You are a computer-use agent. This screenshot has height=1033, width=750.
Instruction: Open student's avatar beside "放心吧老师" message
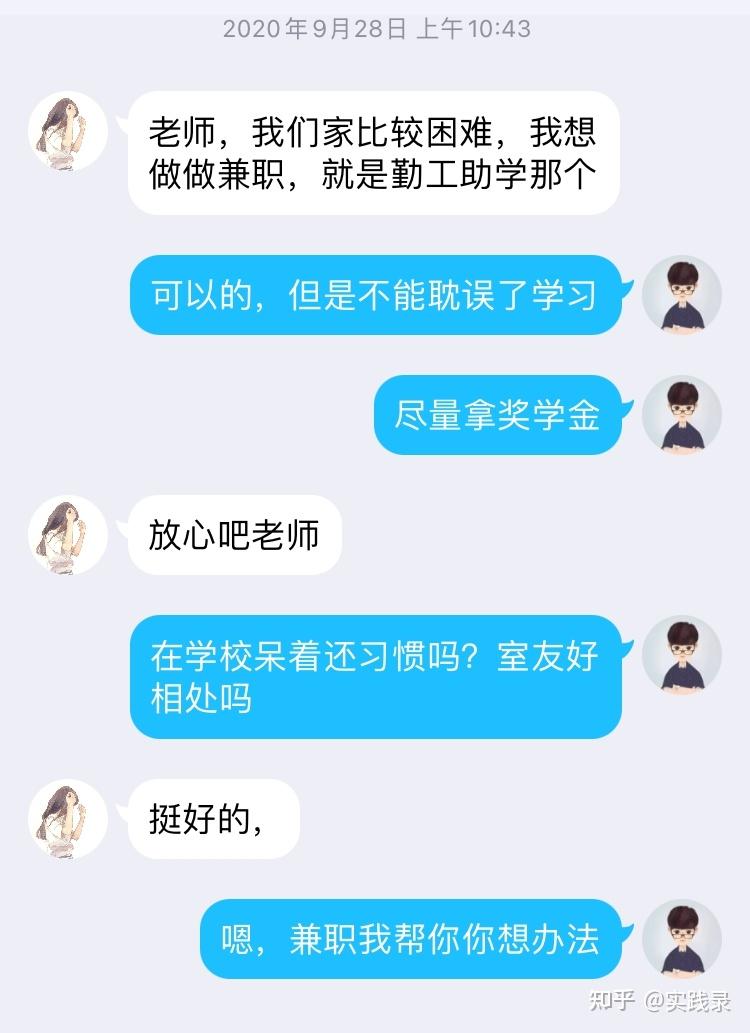(x=68, y=535)
